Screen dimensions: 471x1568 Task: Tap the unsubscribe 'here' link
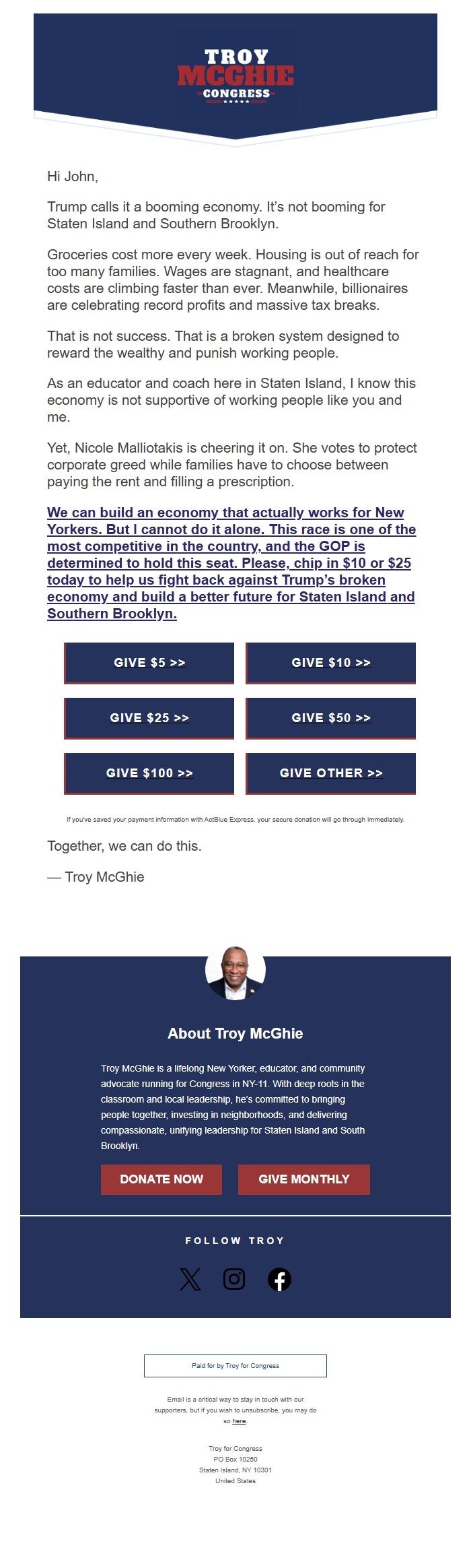point(239,1421)
